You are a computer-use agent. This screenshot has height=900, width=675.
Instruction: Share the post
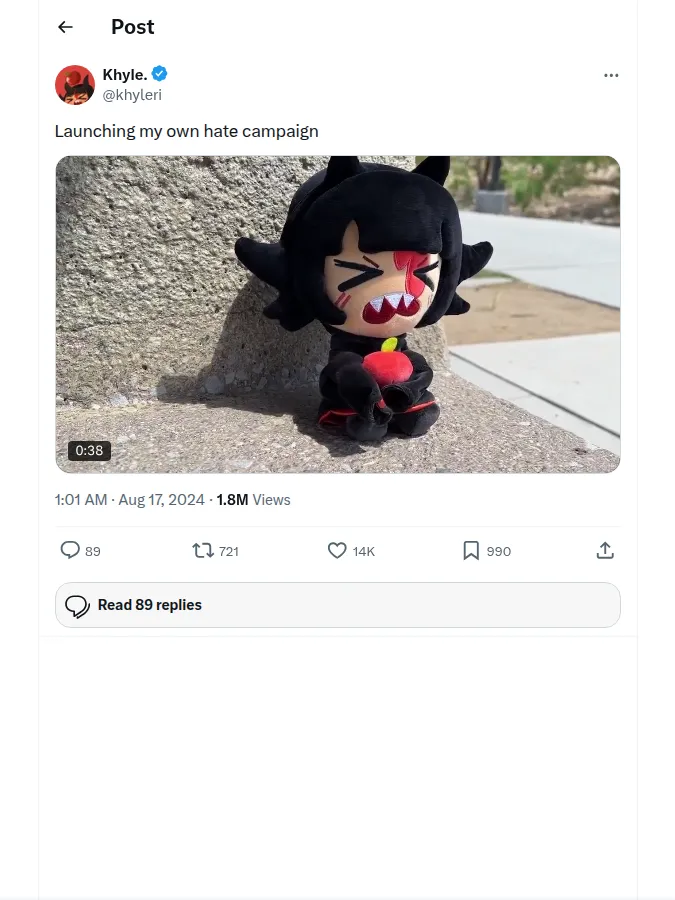pyautogui.click(x=605, y=550)
